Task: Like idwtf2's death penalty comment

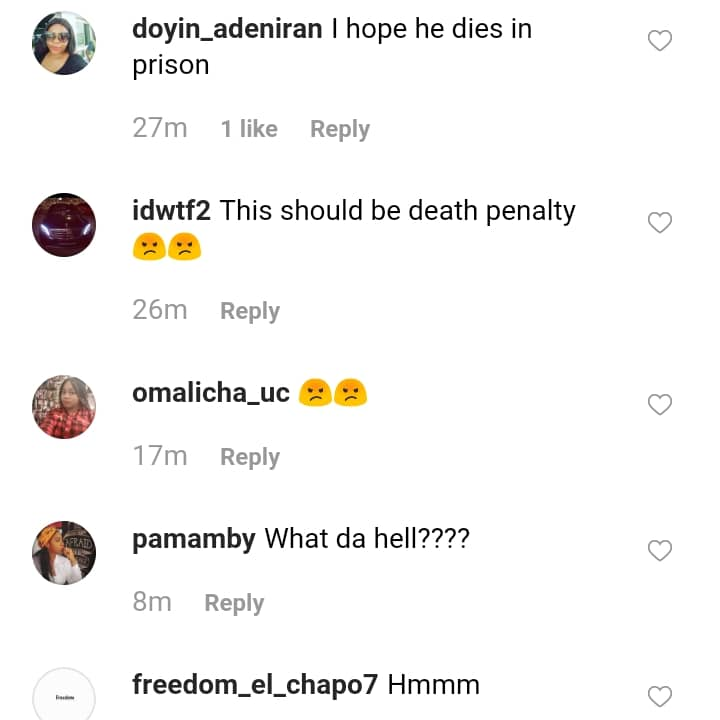Action: (x=660, y=223)
